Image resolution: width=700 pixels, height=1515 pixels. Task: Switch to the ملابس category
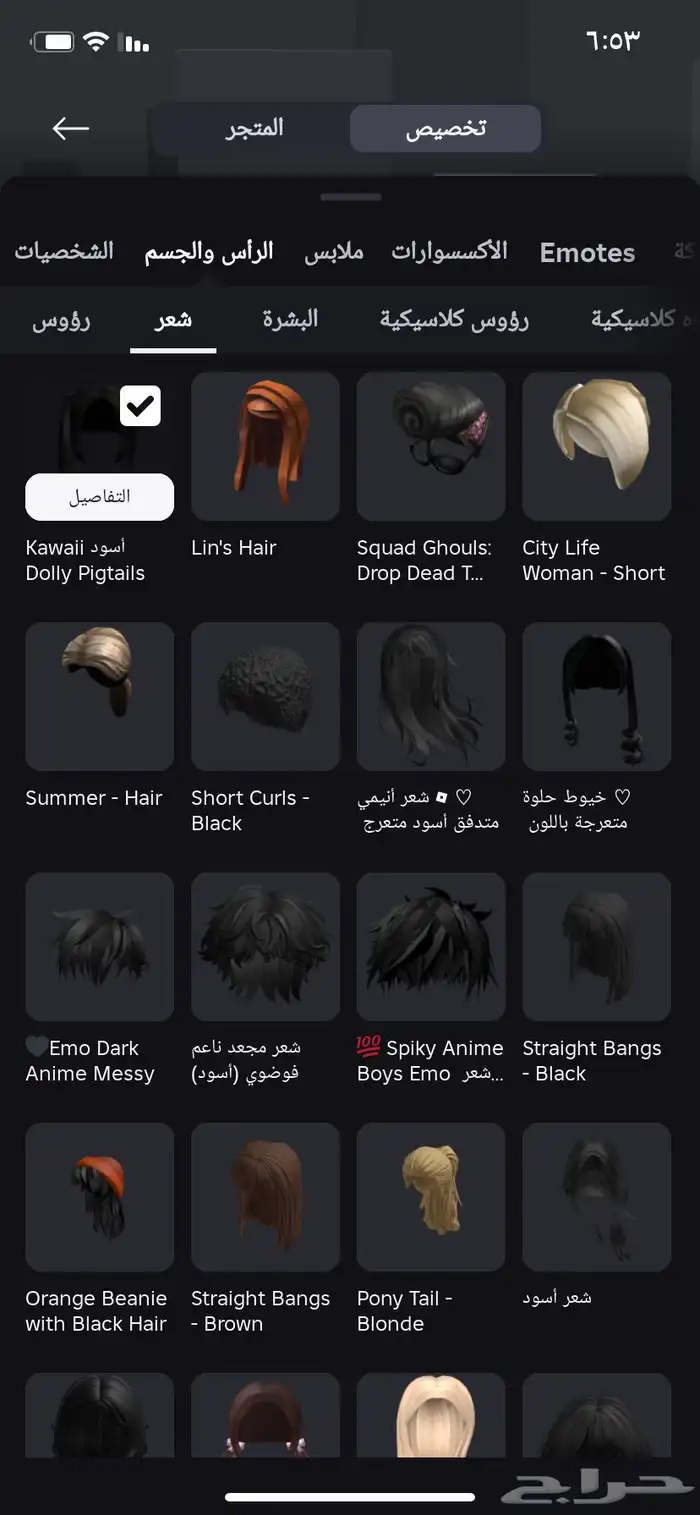[334, 252]
